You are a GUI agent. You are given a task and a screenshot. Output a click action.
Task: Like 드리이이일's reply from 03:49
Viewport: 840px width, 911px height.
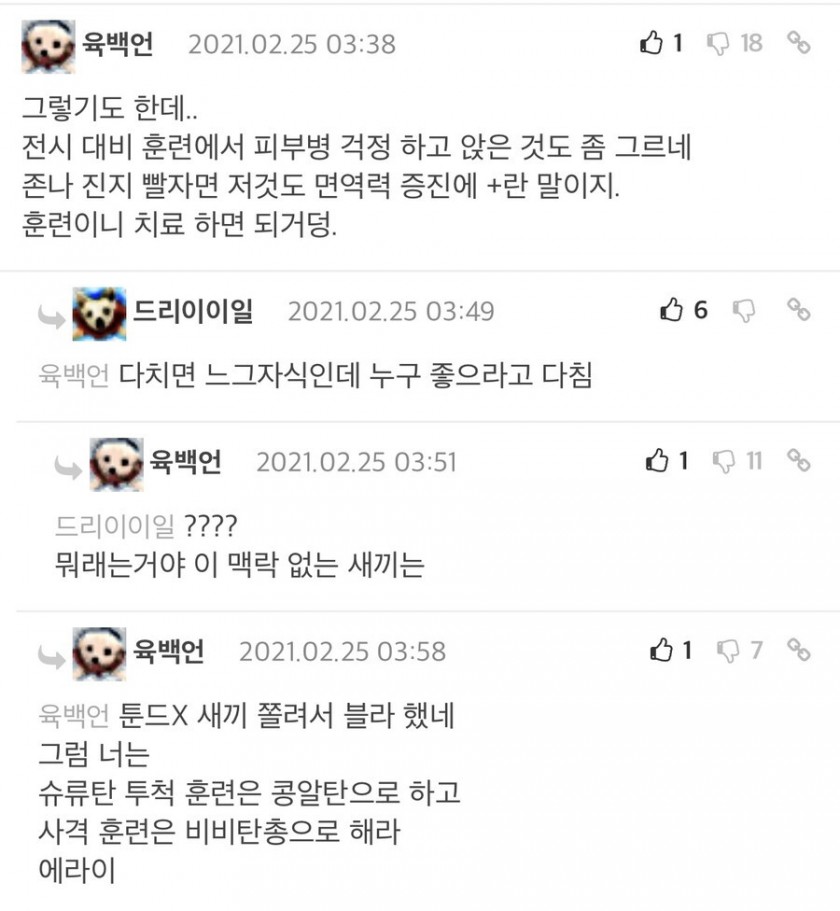coord(672,310)
